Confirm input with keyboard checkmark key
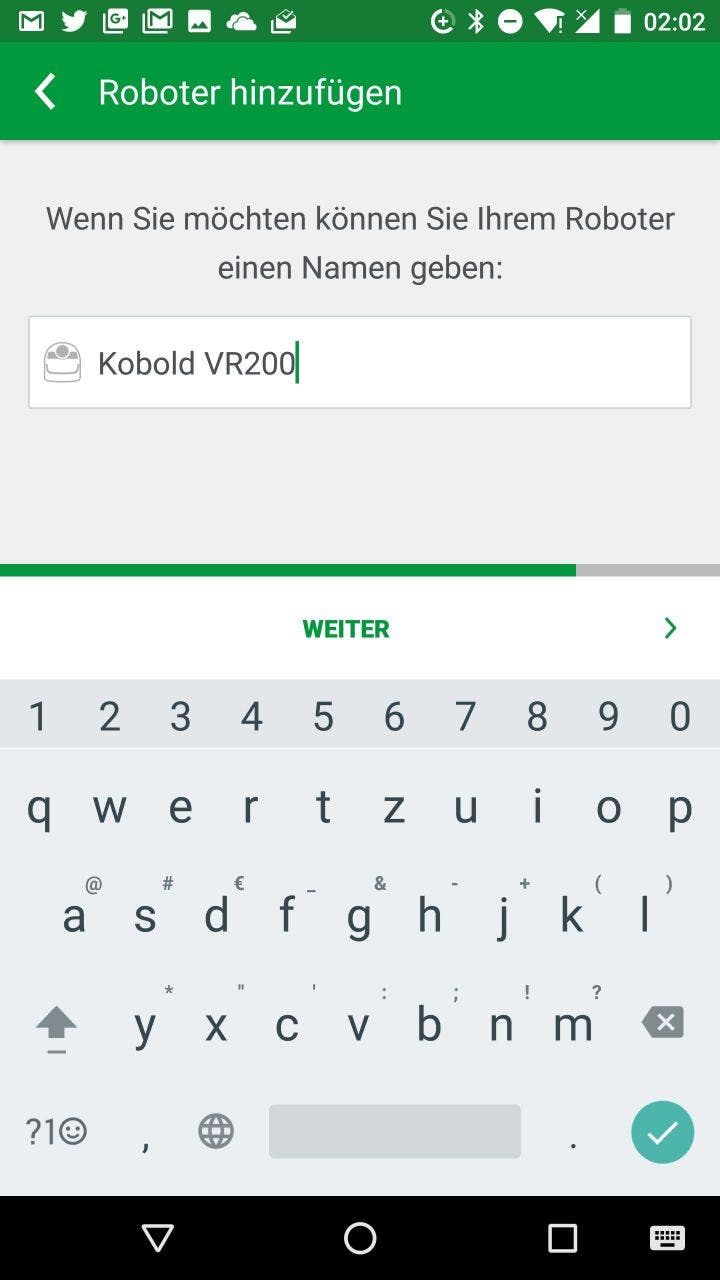The height and width of the screenshot is (1280, 720). pyautogui.click(x=662, y=1132)
